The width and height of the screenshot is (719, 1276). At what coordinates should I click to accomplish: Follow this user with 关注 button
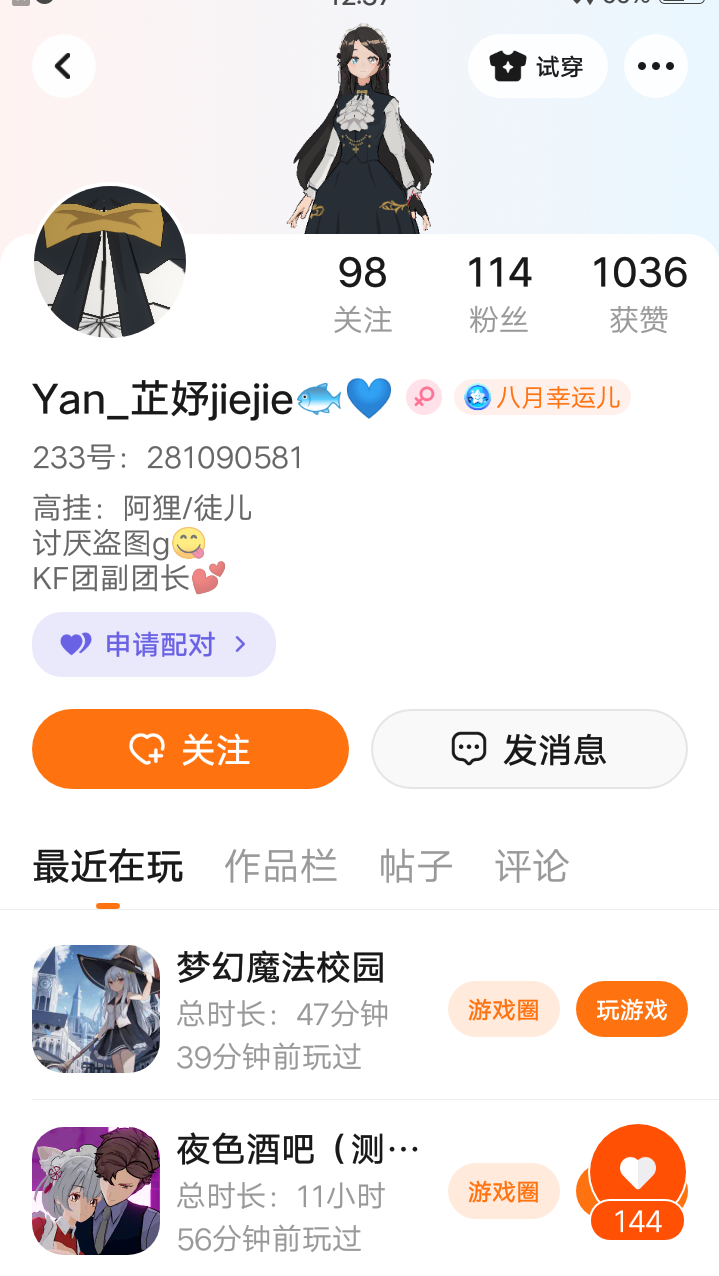coord(190,749)
